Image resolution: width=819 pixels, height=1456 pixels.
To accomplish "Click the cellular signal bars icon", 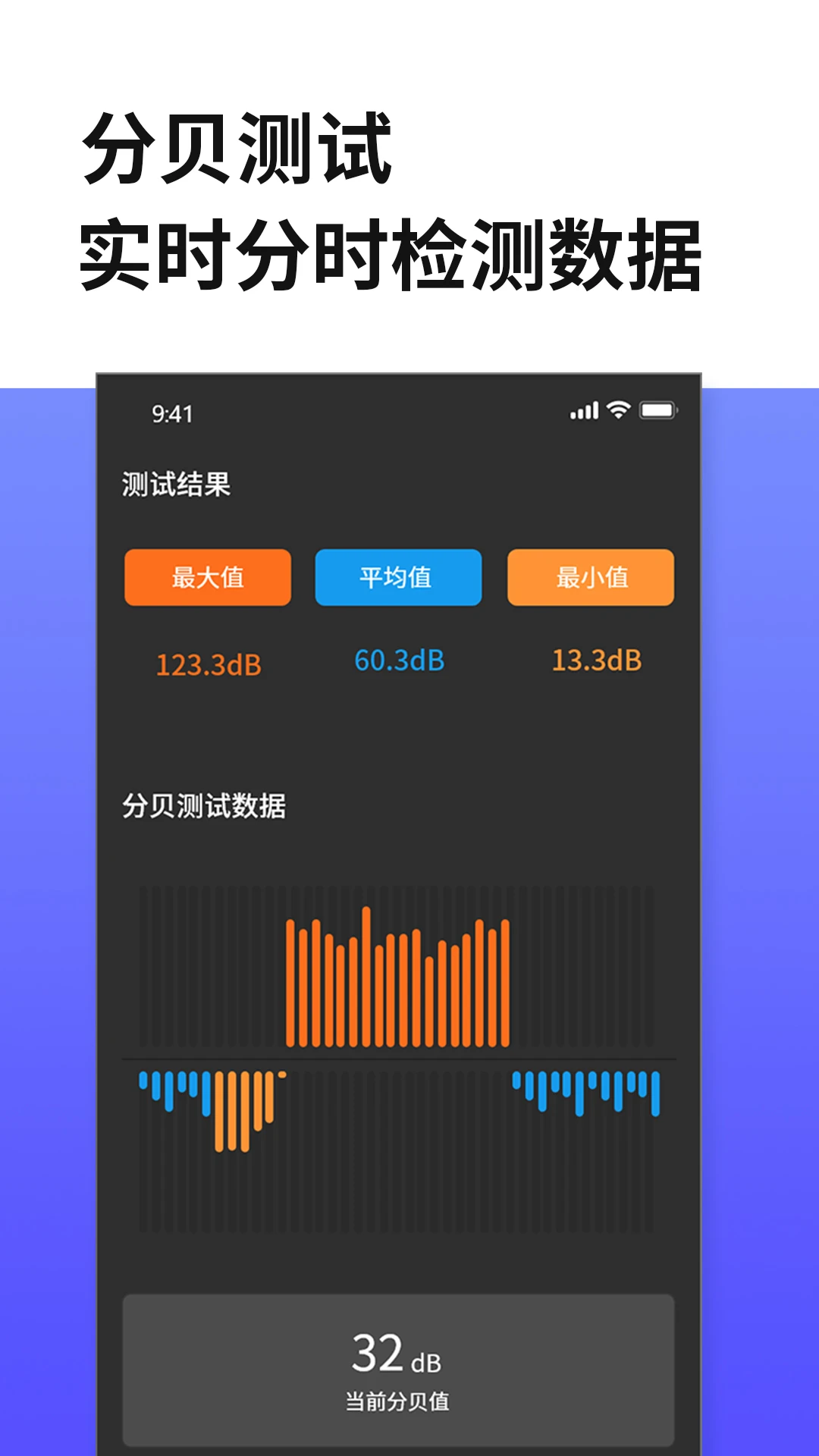I will [x=583, y=409].
